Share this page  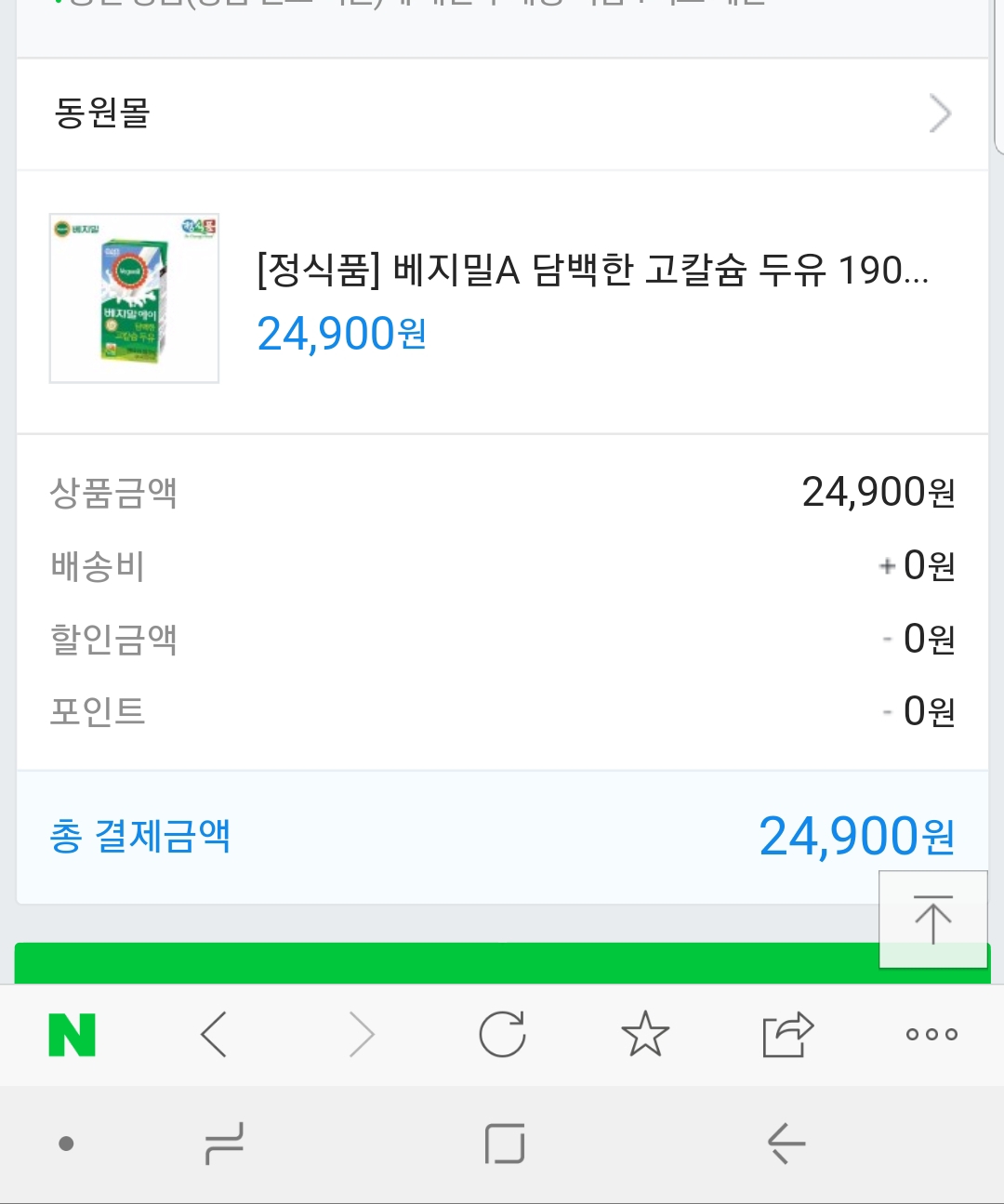pos(787,1035)
